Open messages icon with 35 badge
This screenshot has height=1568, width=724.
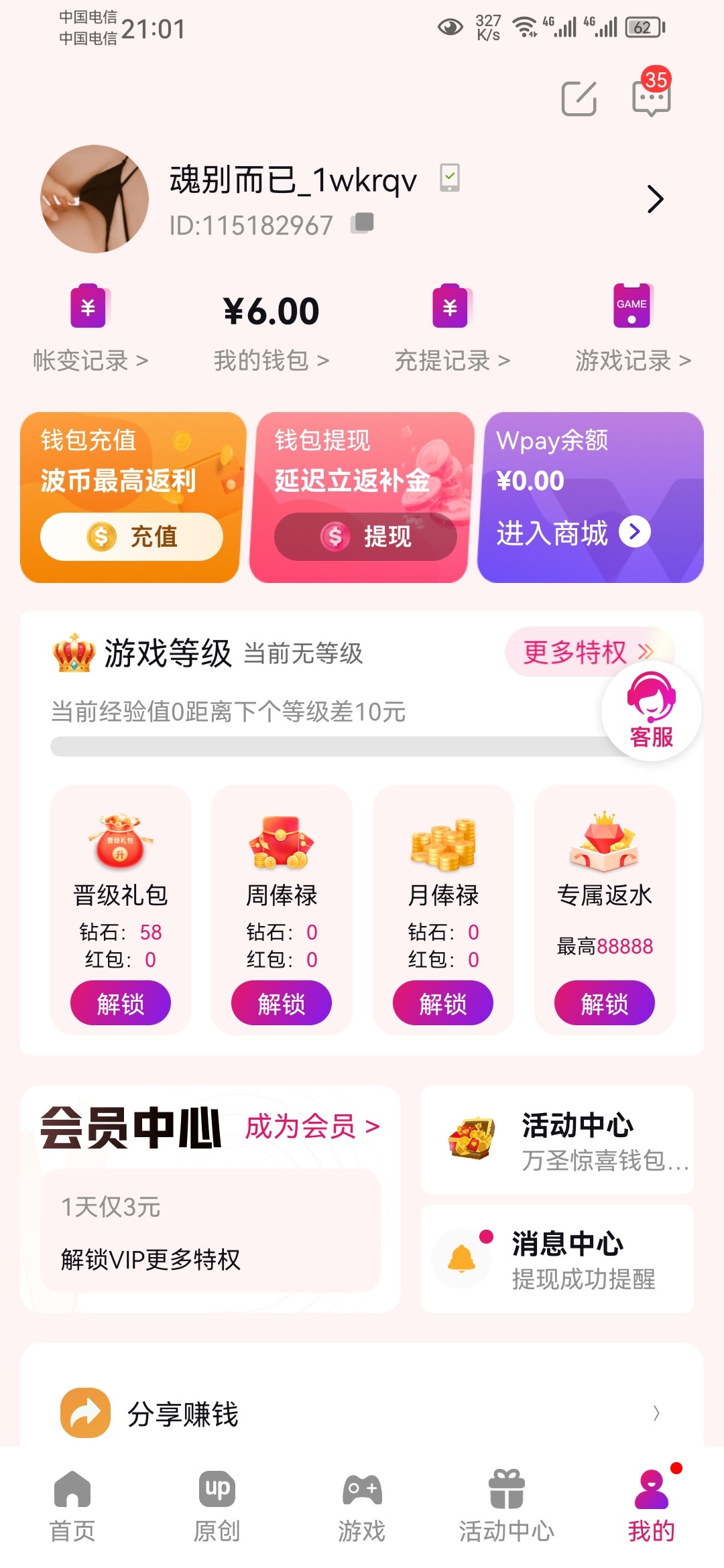click(x=651, y=98)
